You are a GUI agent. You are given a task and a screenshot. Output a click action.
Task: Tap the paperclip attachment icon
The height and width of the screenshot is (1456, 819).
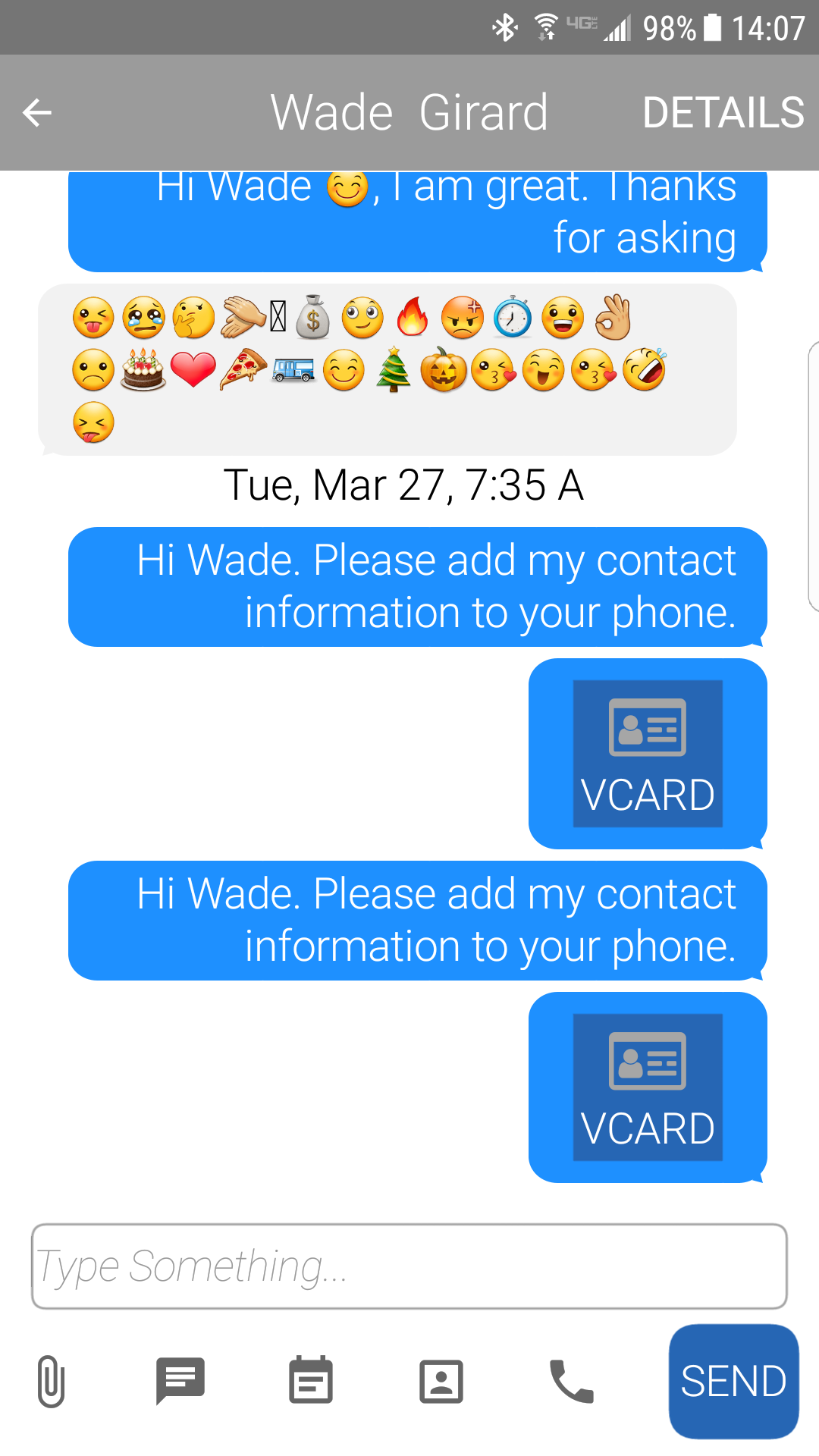point(52,1380)
